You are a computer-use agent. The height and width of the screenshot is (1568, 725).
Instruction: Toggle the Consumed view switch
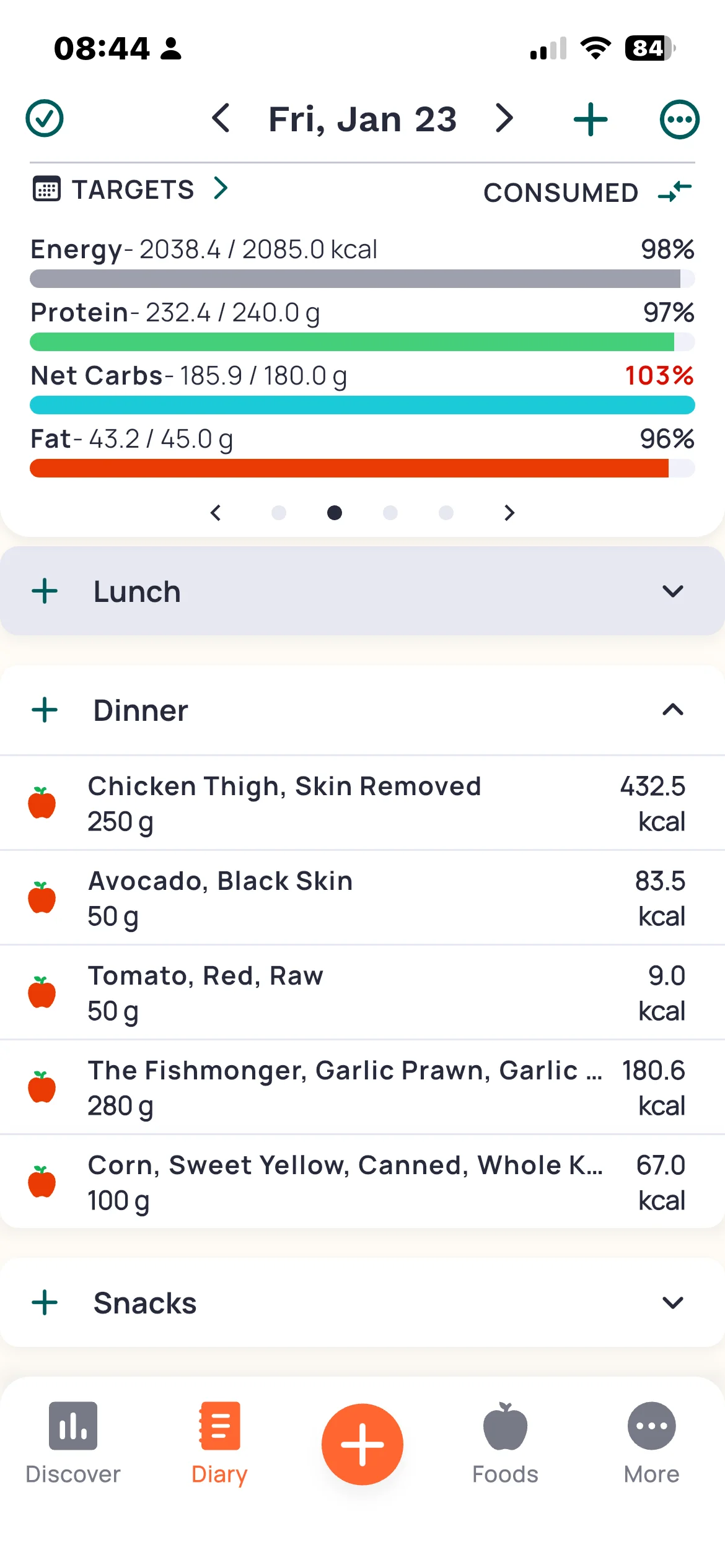click(x=674, y=192)
